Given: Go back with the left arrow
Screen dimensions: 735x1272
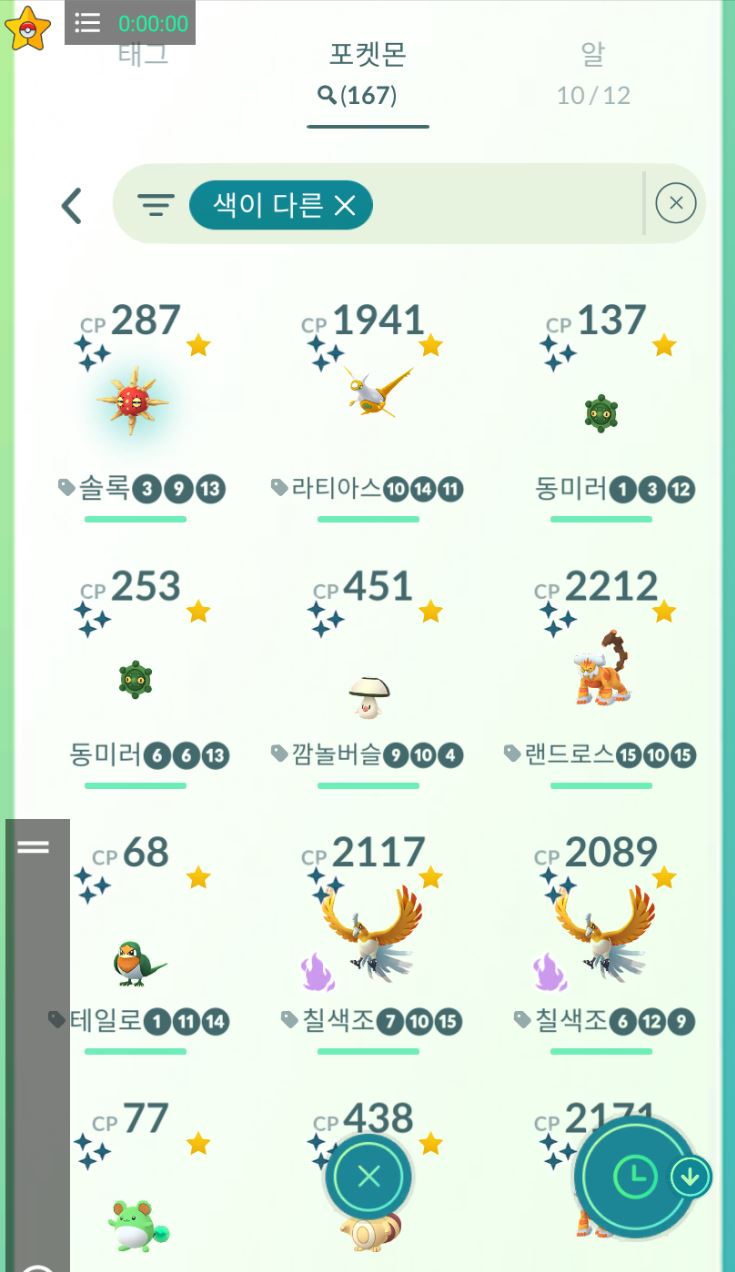Looking at the screenshot, I should pos(71,206).
